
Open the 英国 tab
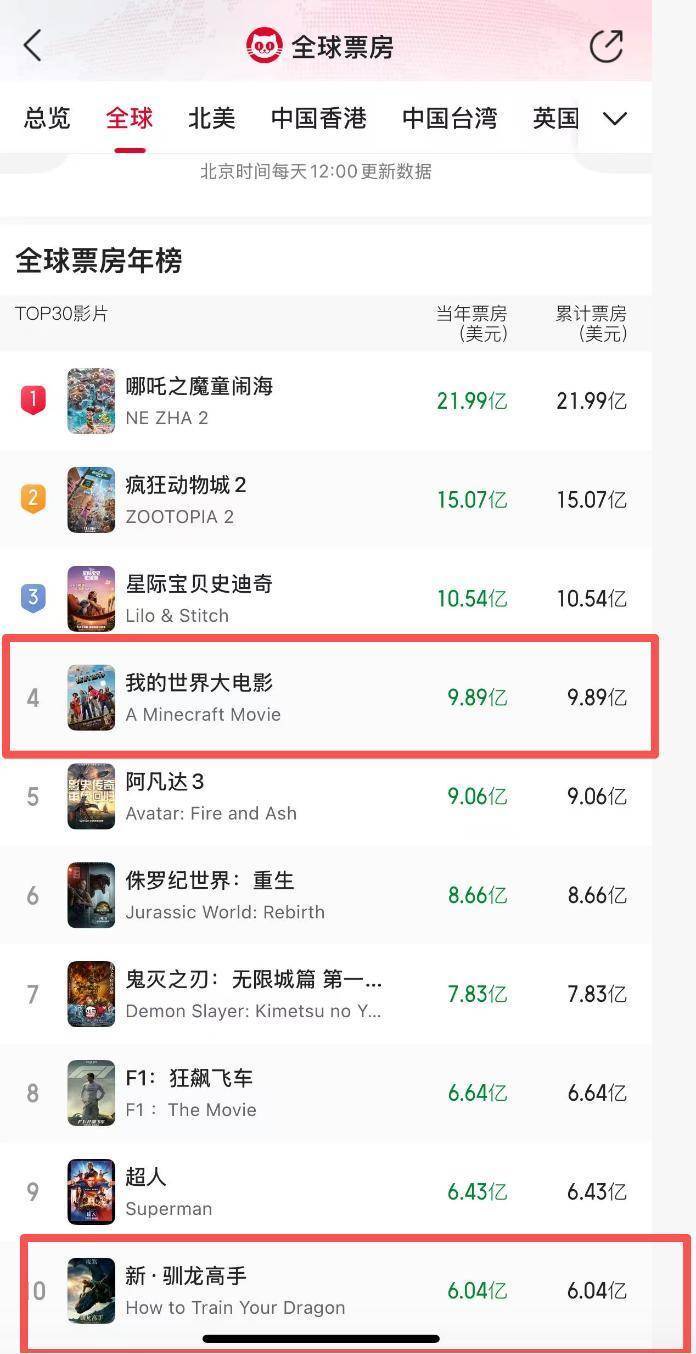tap(555, 118)
